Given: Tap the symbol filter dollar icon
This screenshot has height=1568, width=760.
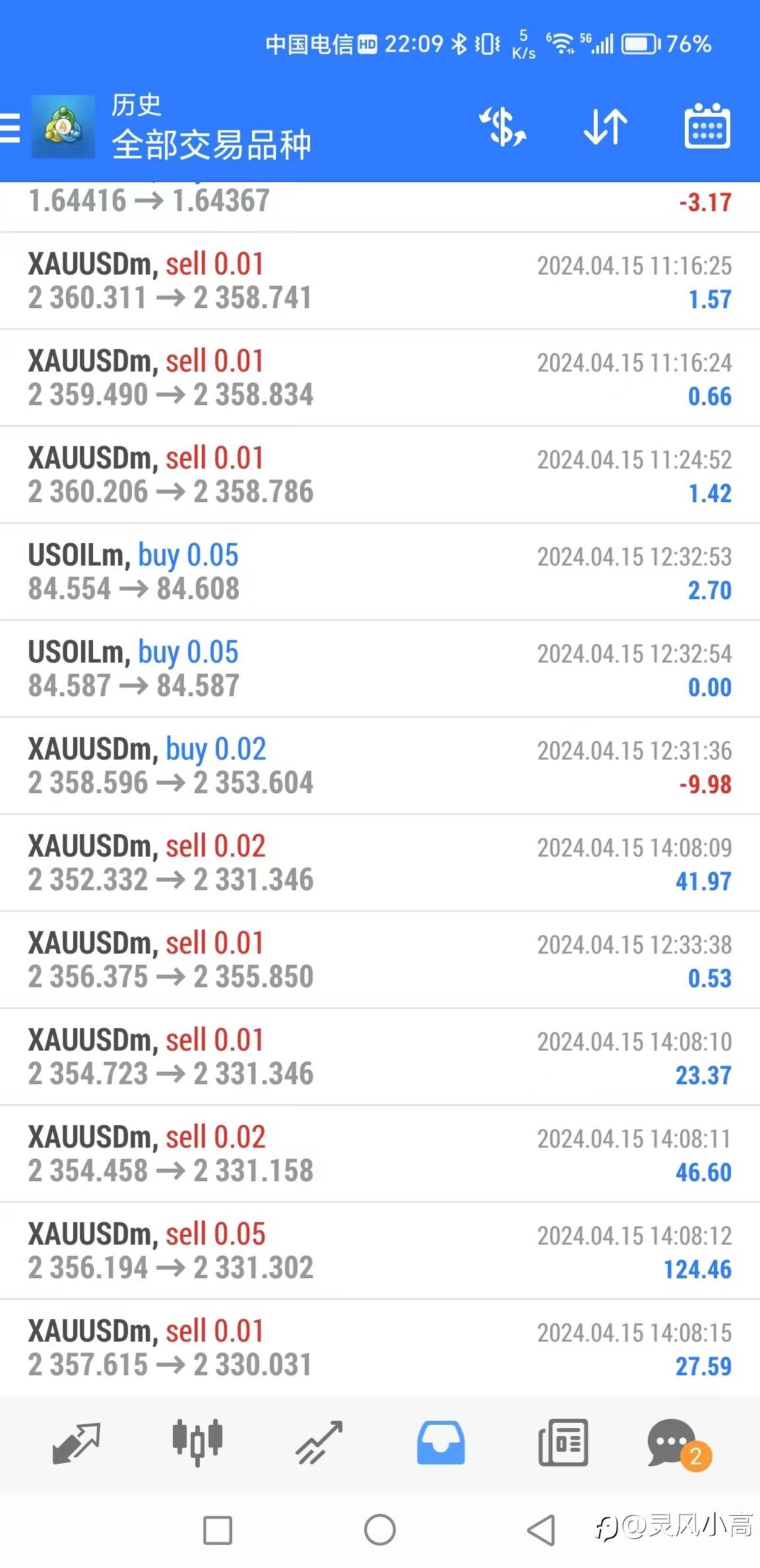Looking at the screenshot, I should [503, 127].
